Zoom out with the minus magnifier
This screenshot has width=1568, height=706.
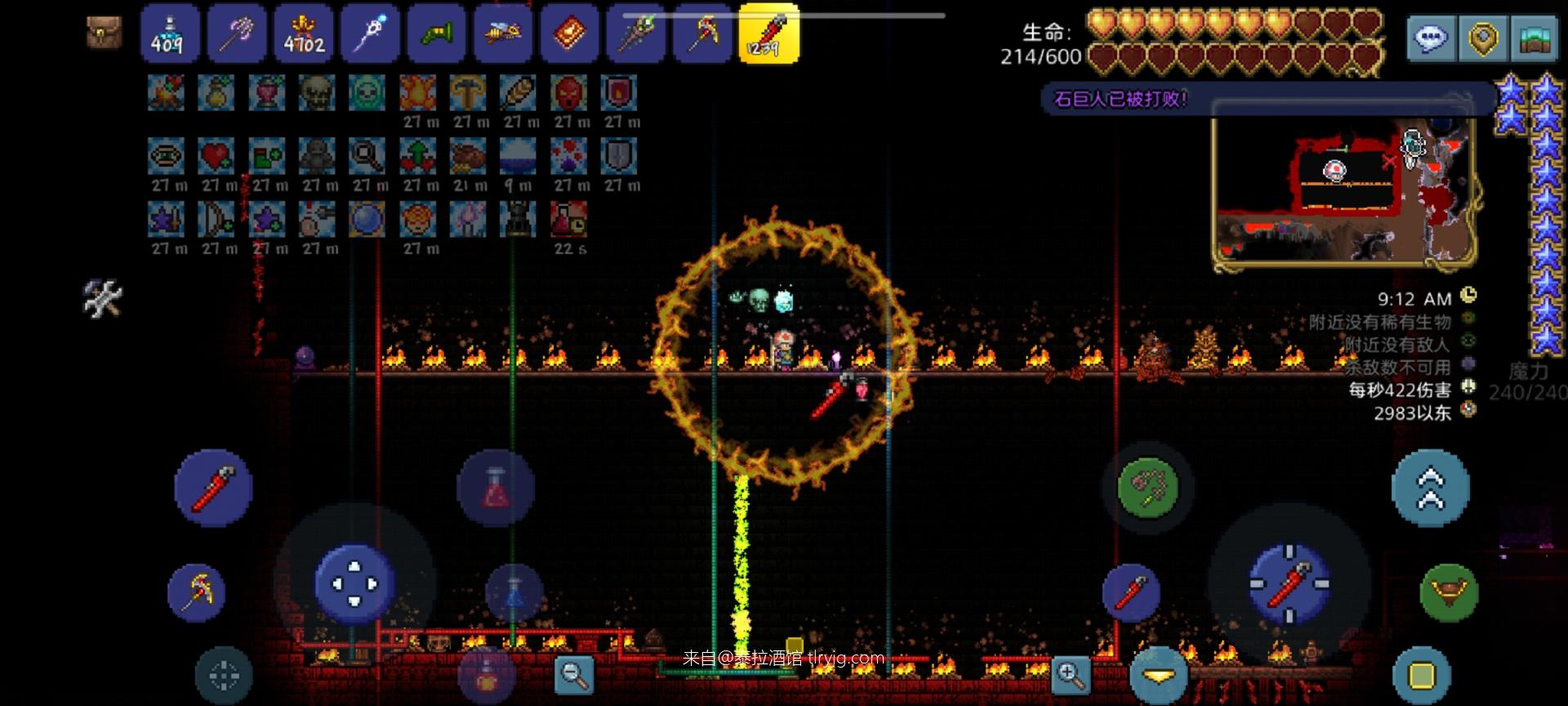pos(573,675)
